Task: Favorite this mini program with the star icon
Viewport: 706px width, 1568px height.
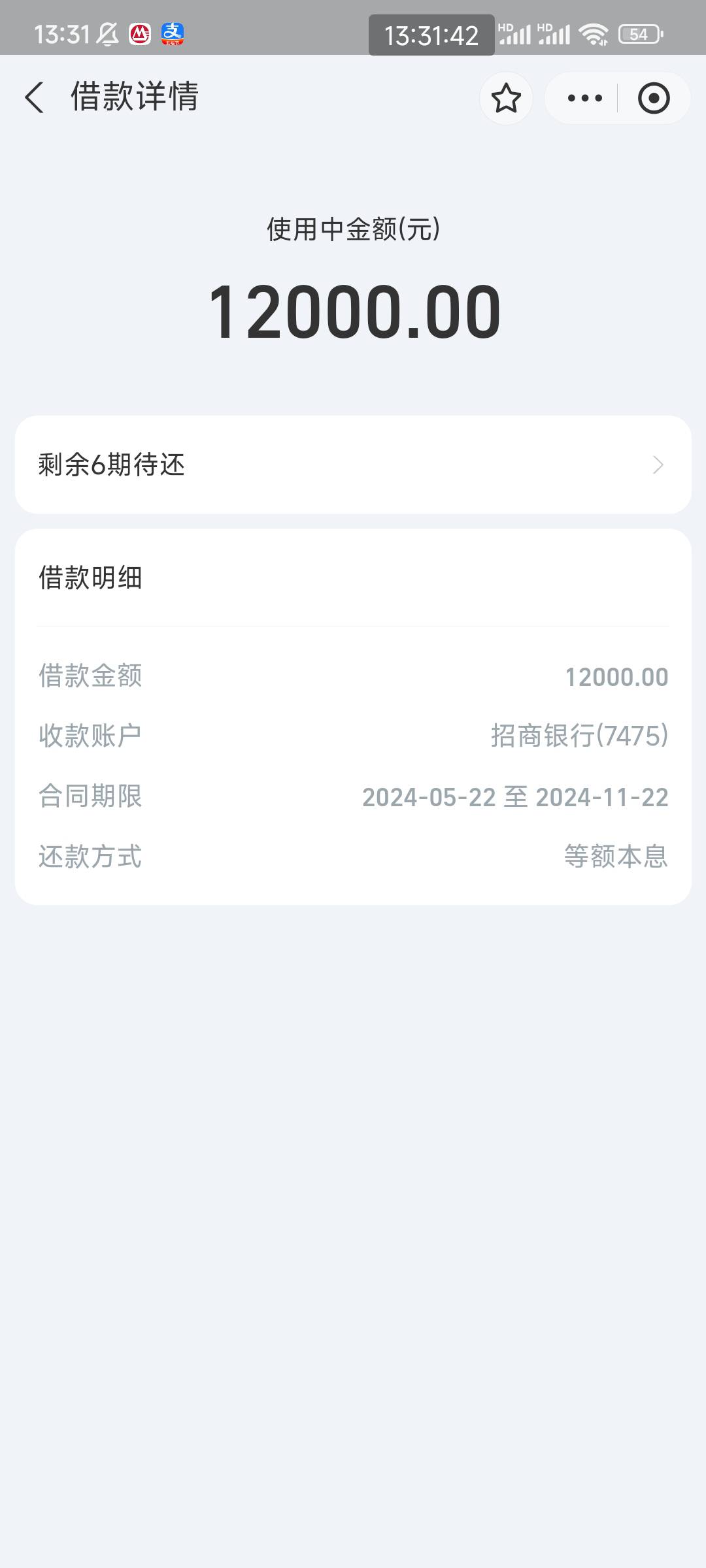Action: (x=506, y=98)
